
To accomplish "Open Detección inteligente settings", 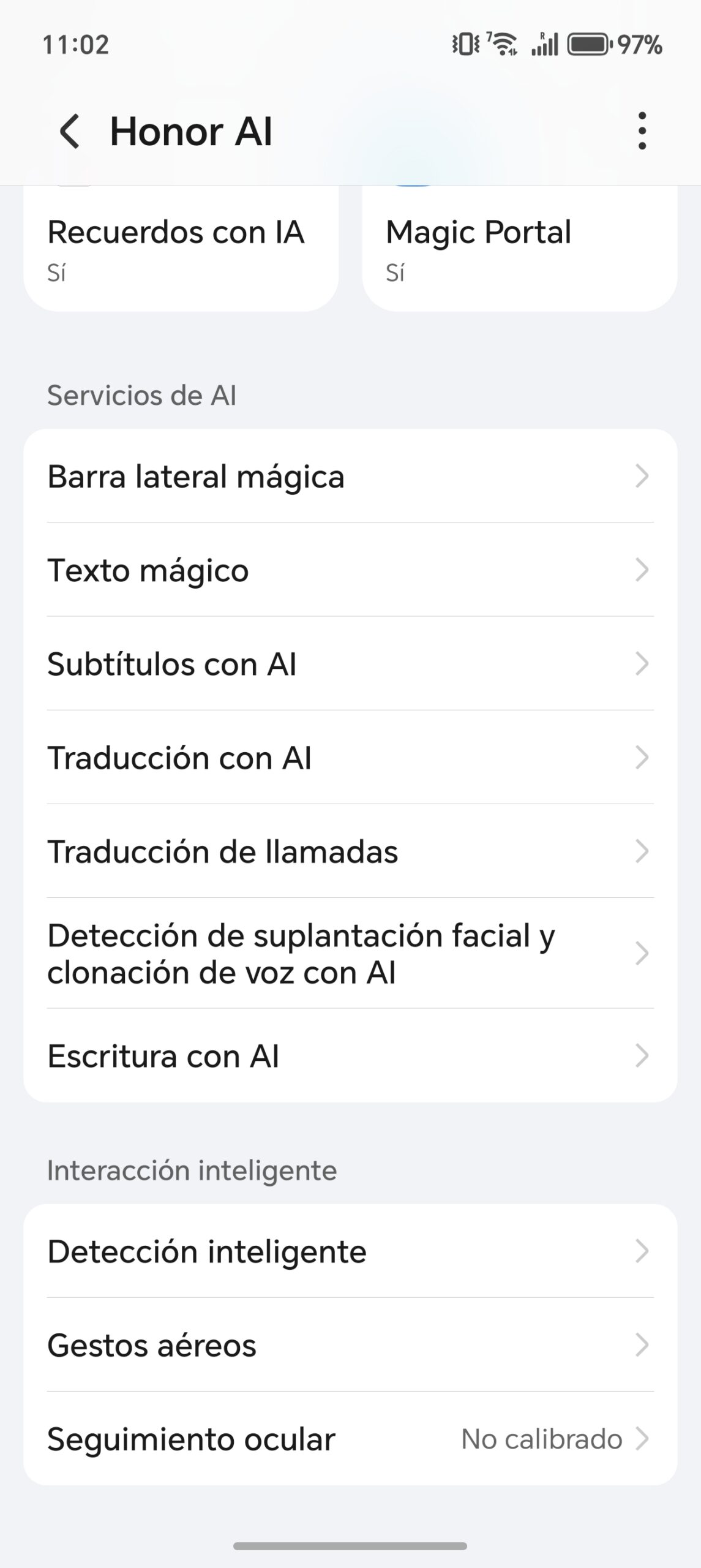I will coord(350,1251).
